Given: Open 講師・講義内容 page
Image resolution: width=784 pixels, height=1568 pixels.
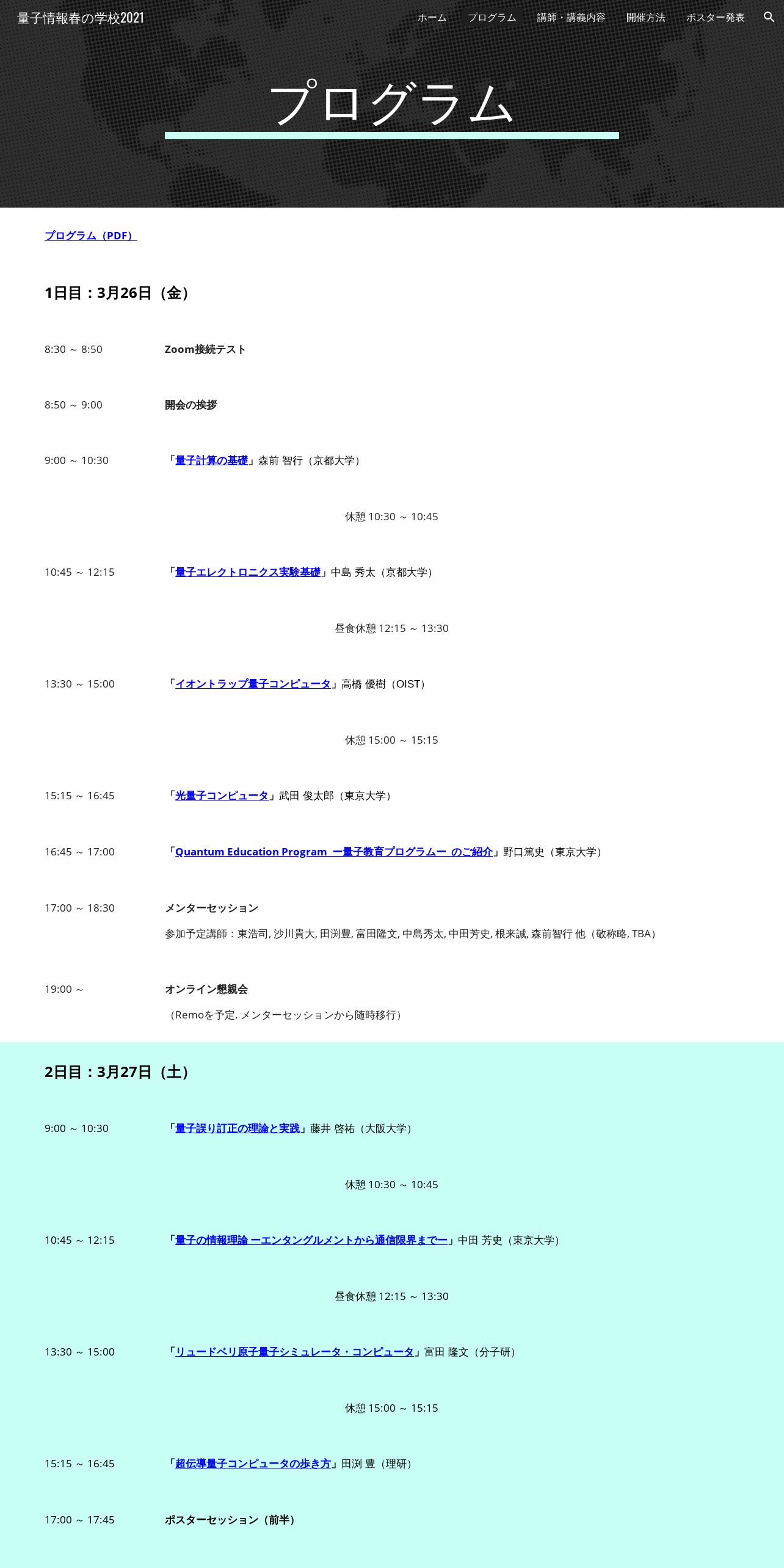Looking at the screenshot, I should point(572,18).
